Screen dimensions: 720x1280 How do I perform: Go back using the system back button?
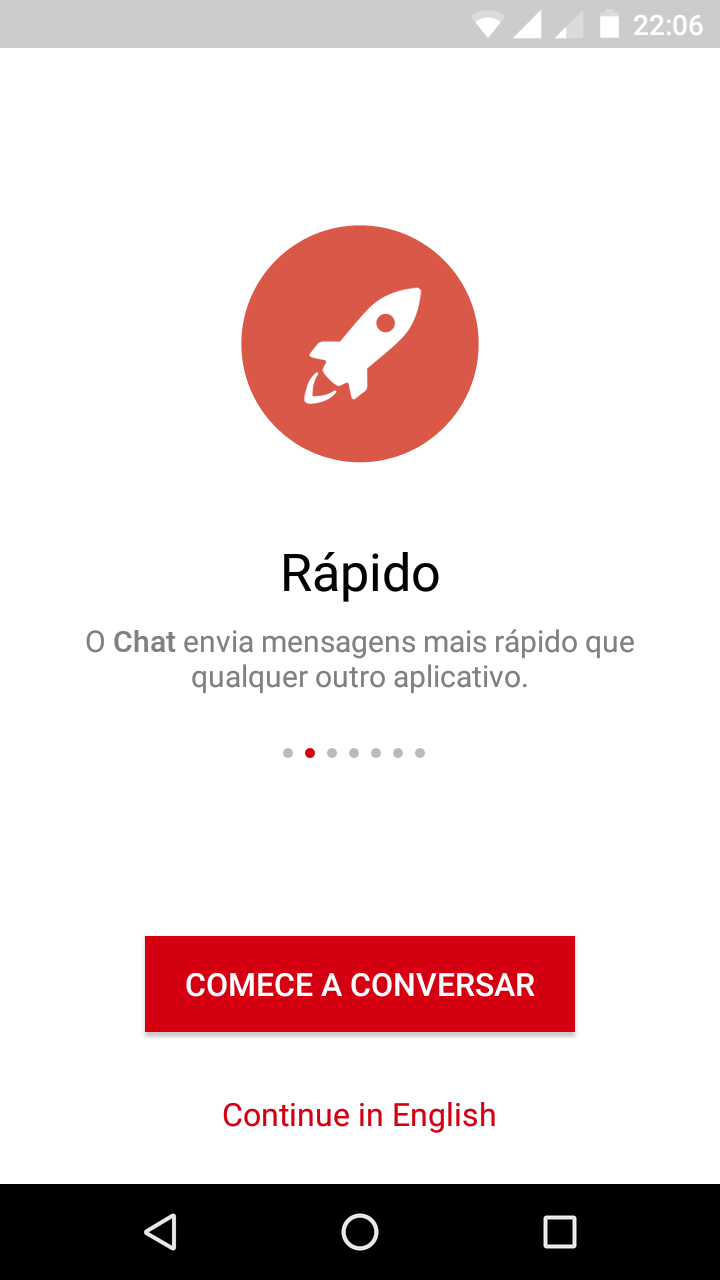coord(161,1231)
